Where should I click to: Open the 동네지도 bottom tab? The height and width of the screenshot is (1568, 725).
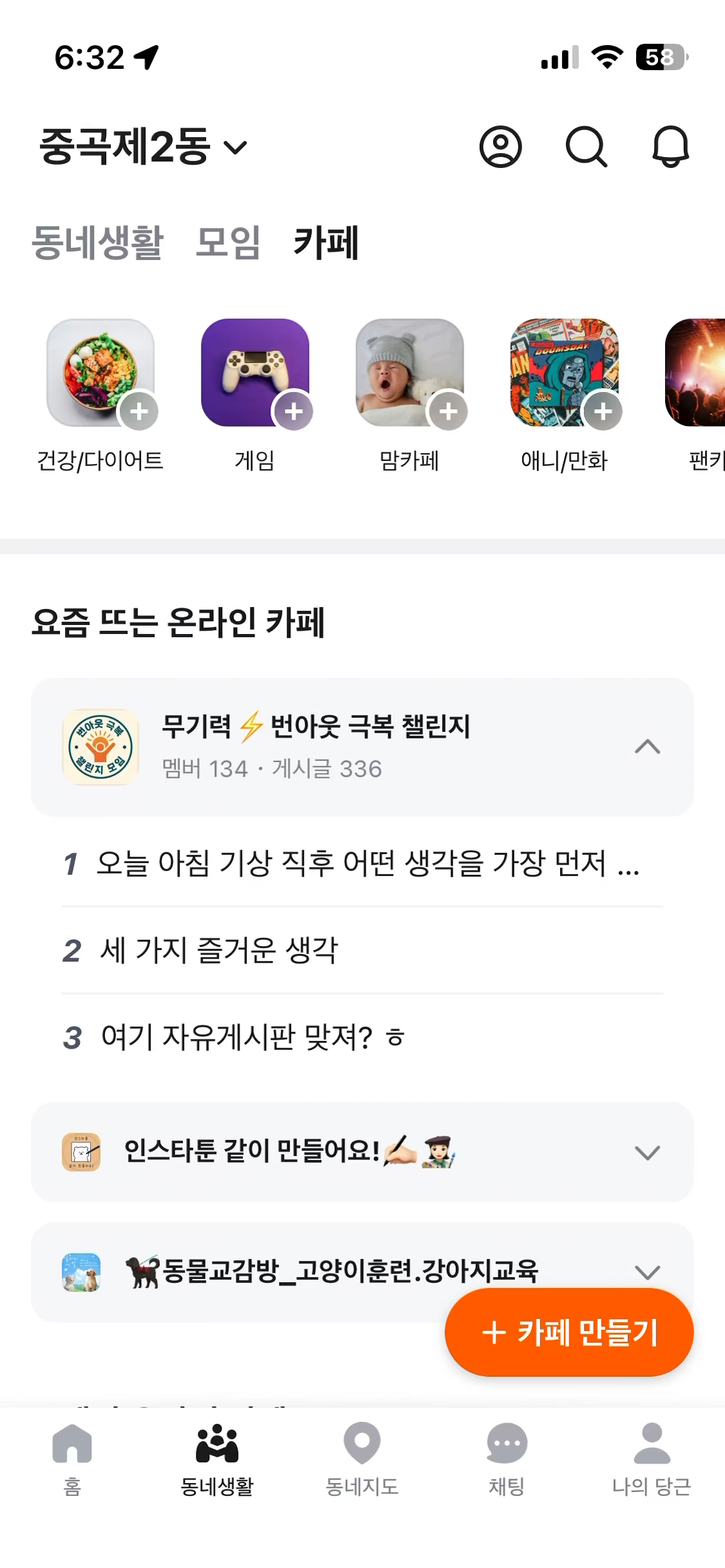point(362,1459)
